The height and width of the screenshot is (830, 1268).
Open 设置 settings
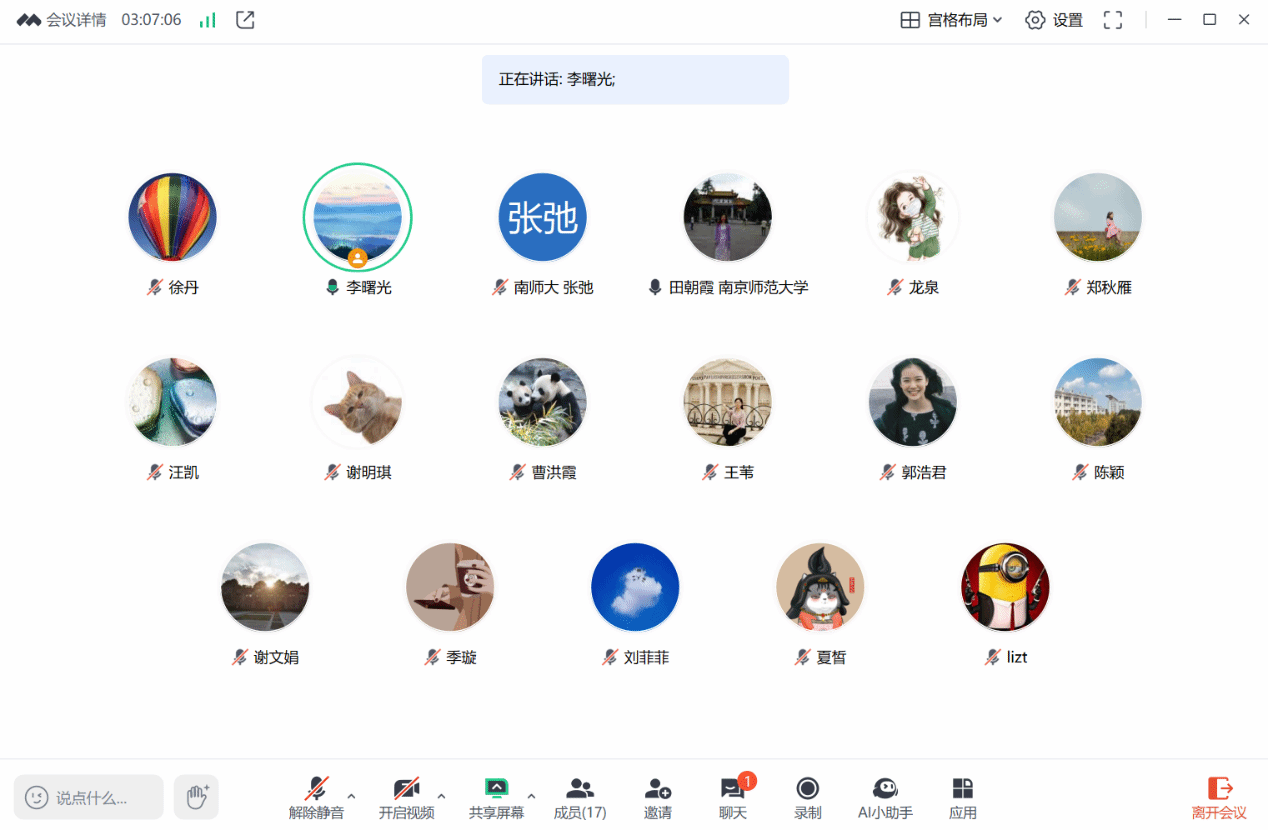point(1055,20)
